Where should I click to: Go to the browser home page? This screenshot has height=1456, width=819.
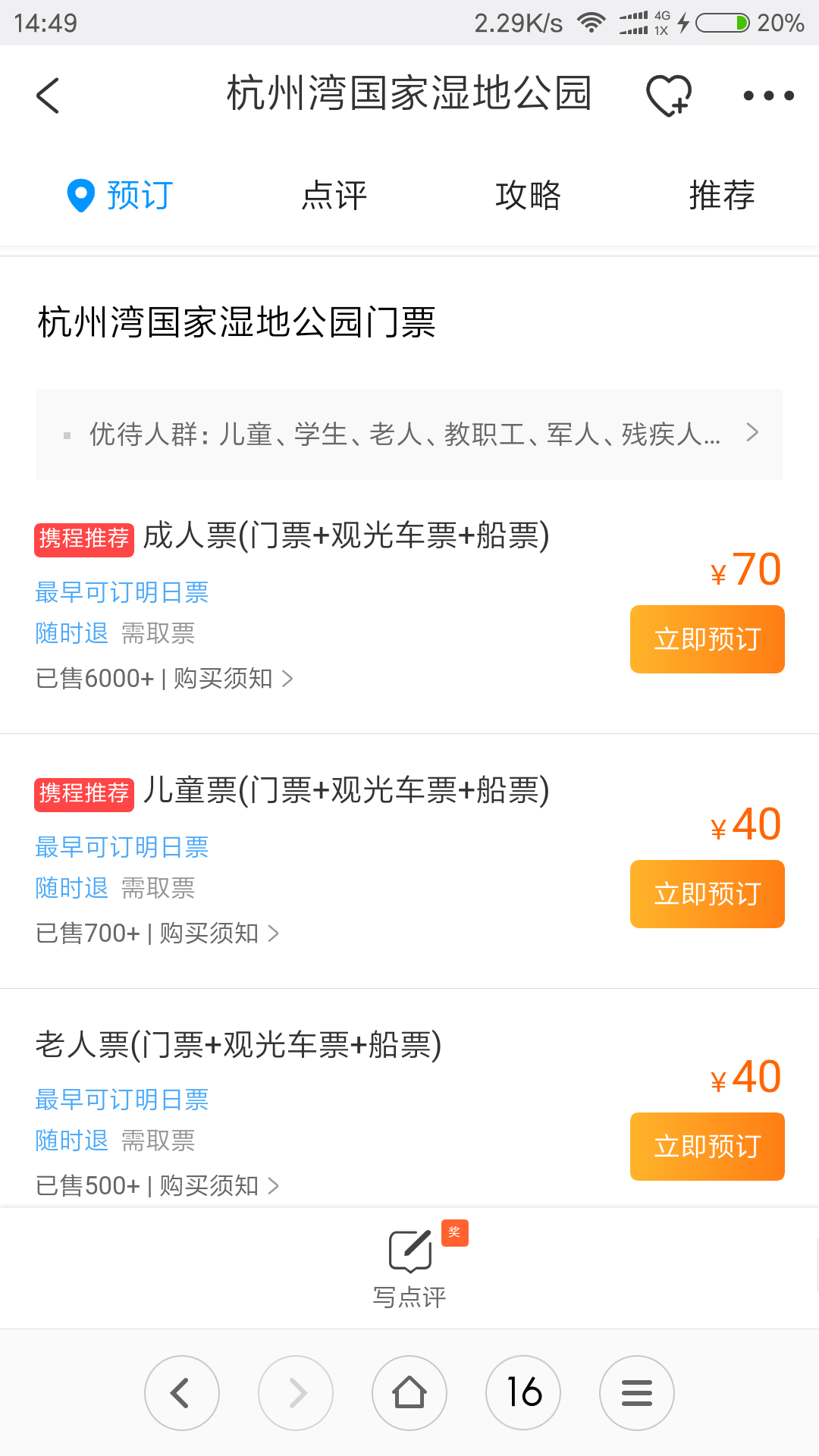click(x=409, y=1393)
